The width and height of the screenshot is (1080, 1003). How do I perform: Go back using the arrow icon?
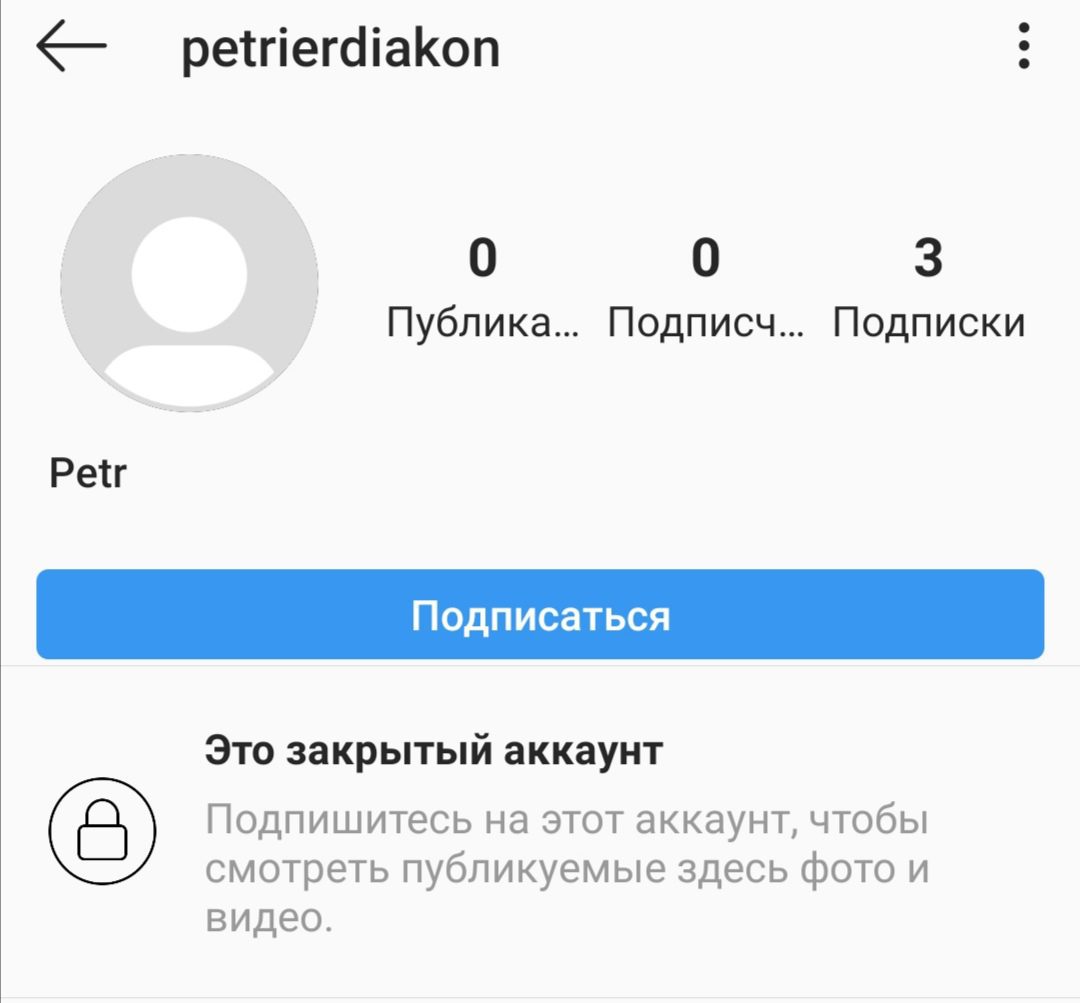71,48
